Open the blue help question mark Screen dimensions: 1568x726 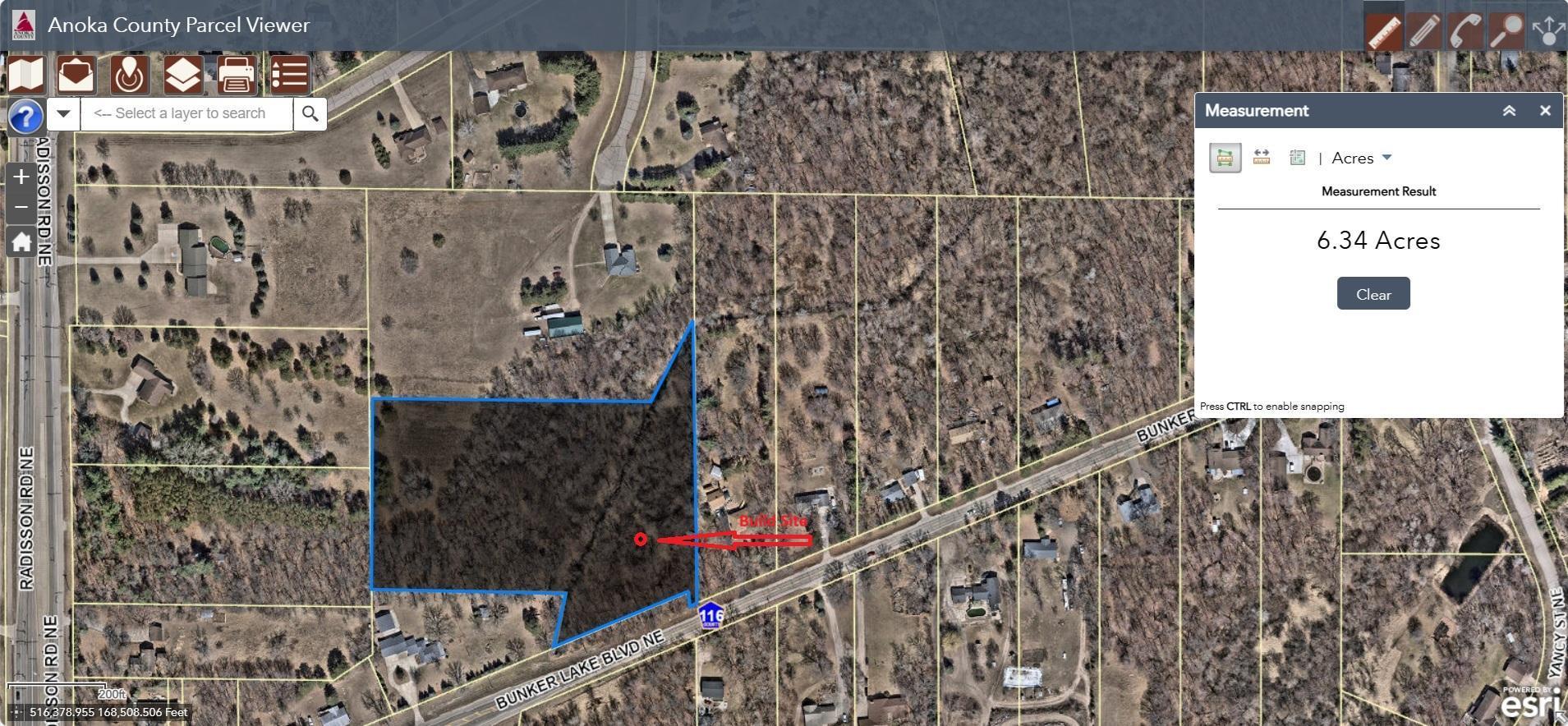click(x=25, y=117)
